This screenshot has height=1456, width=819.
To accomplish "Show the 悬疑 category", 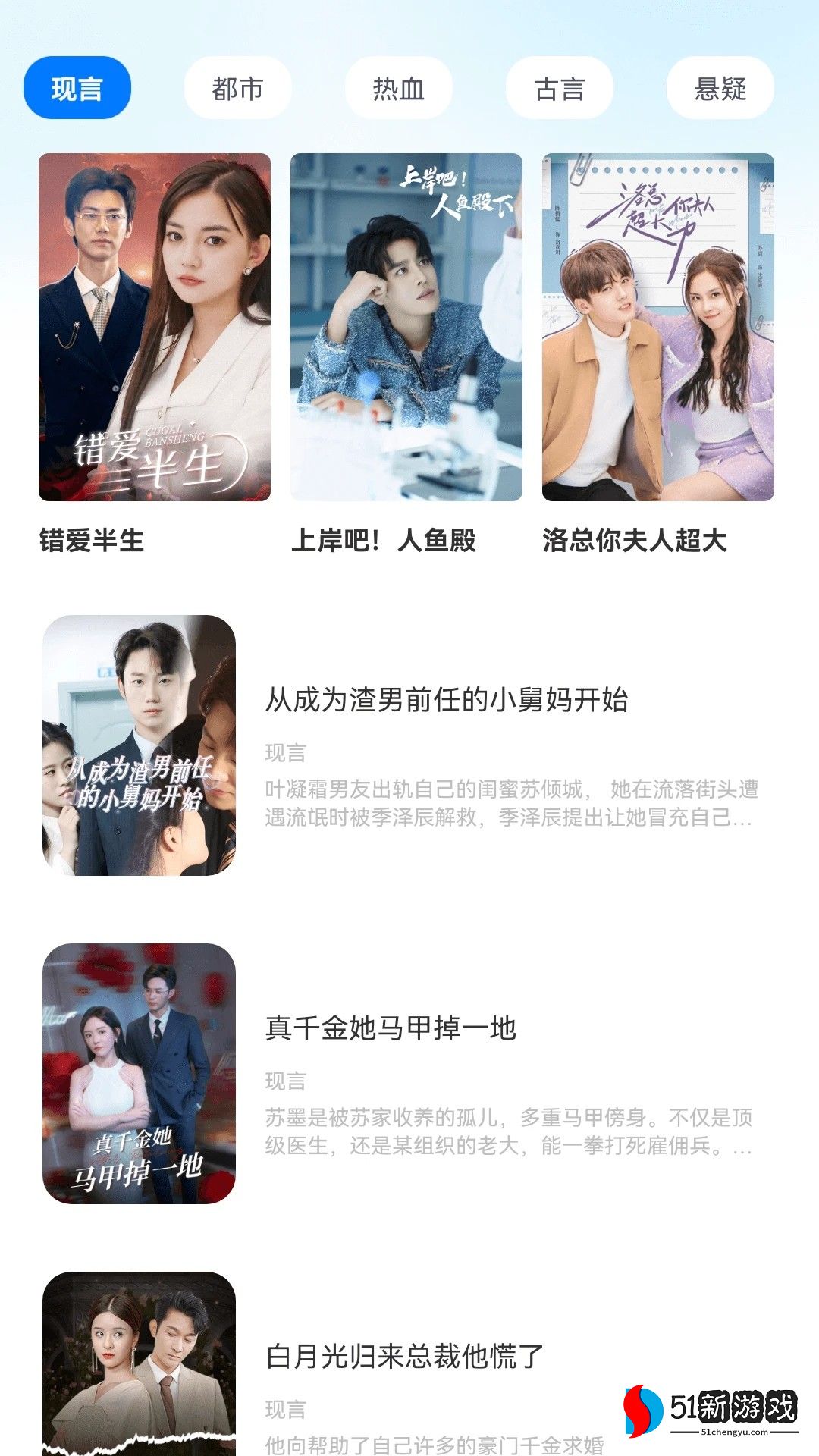I will tap(720, 88).
